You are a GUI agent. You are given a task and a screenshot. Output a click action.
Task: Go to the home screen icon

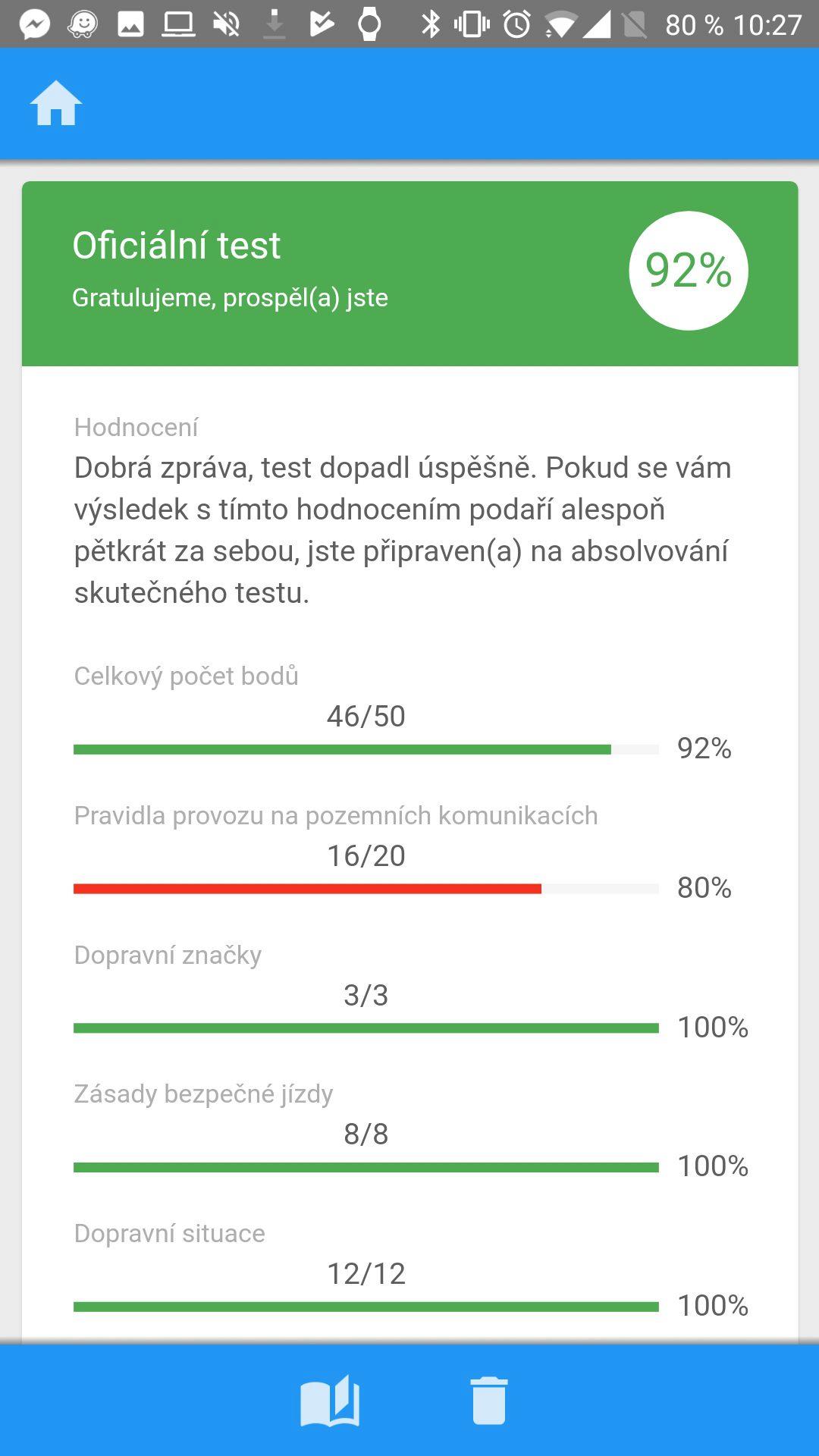[x=56, y=103]
